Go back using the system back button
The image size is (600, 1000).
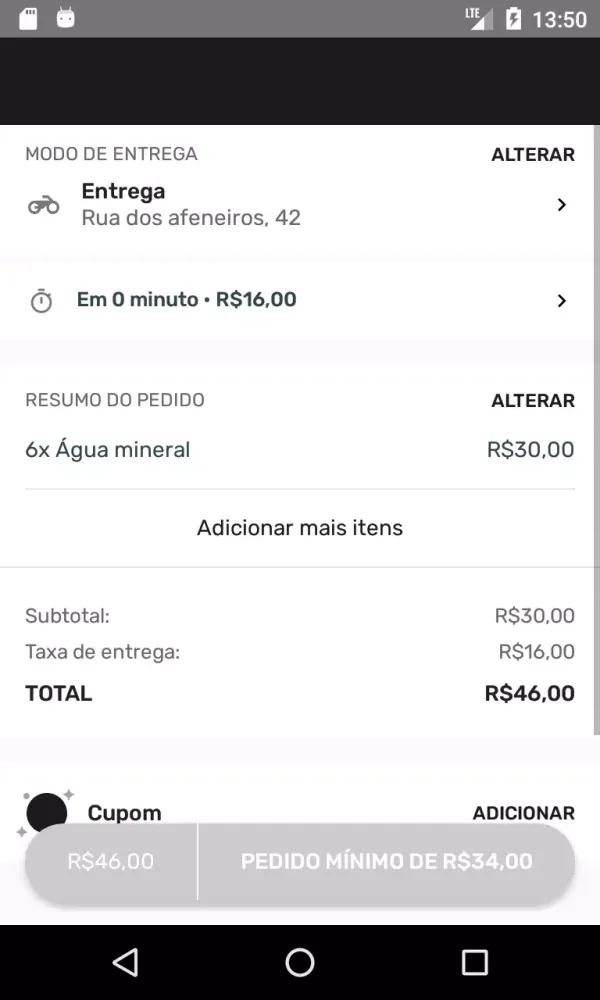point(125,962)
